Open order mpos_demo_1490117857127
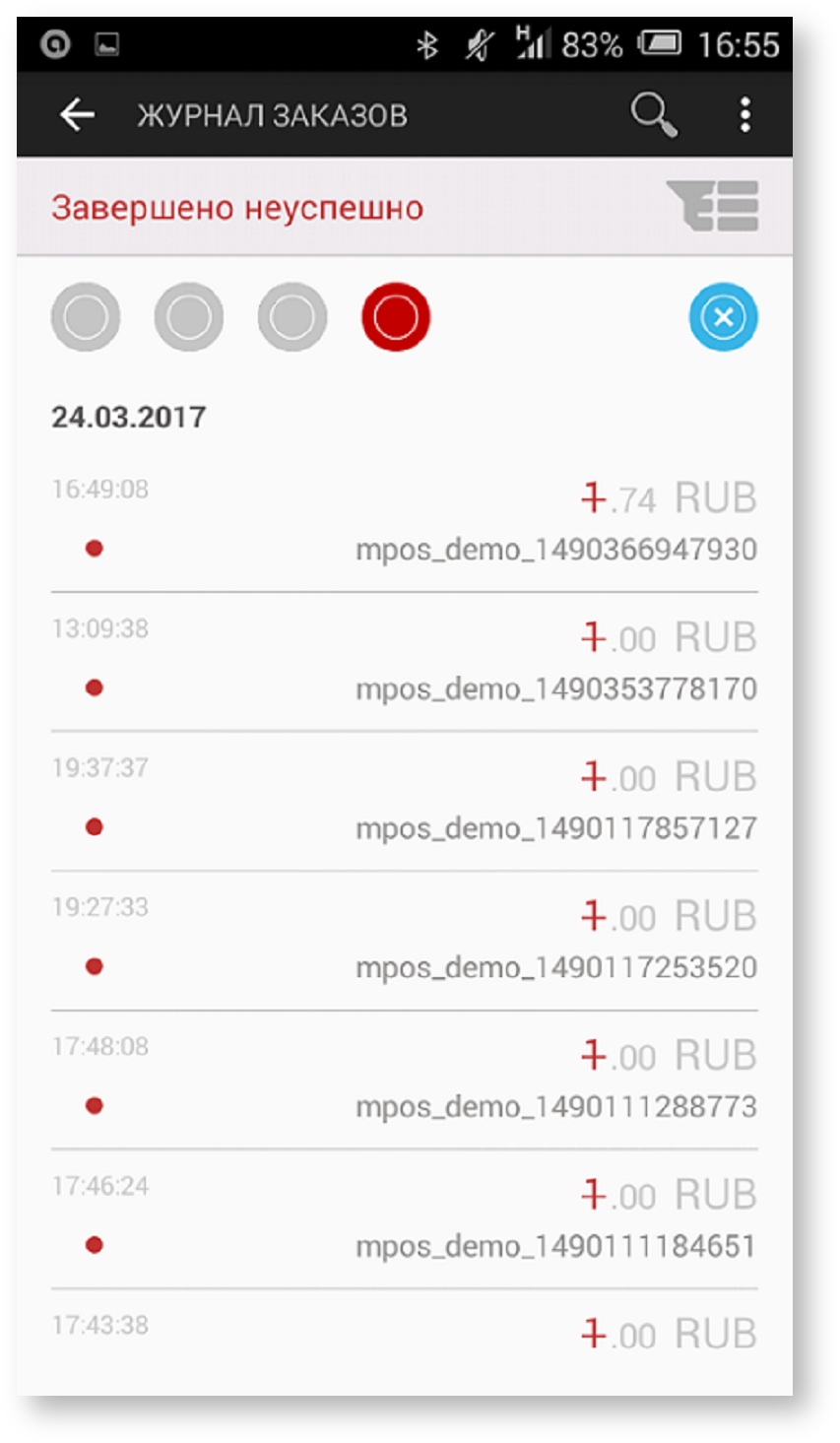The image size is (840, 1443). (404, 802)
